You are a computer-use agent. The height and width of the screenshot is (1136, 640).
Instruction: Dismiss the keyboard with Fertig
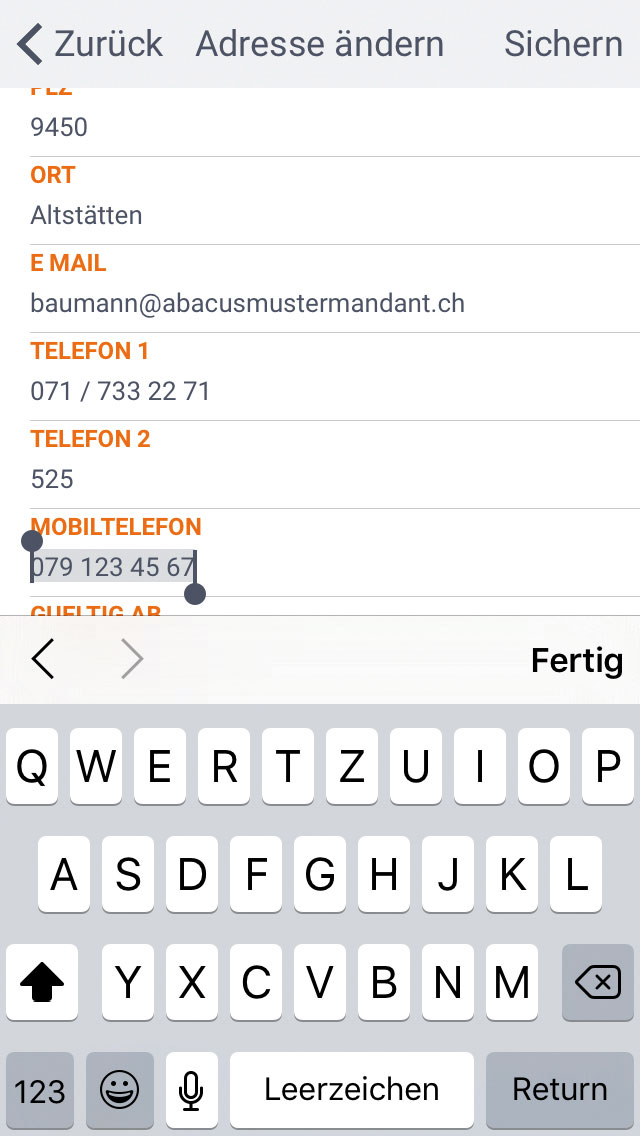point(576,660)
